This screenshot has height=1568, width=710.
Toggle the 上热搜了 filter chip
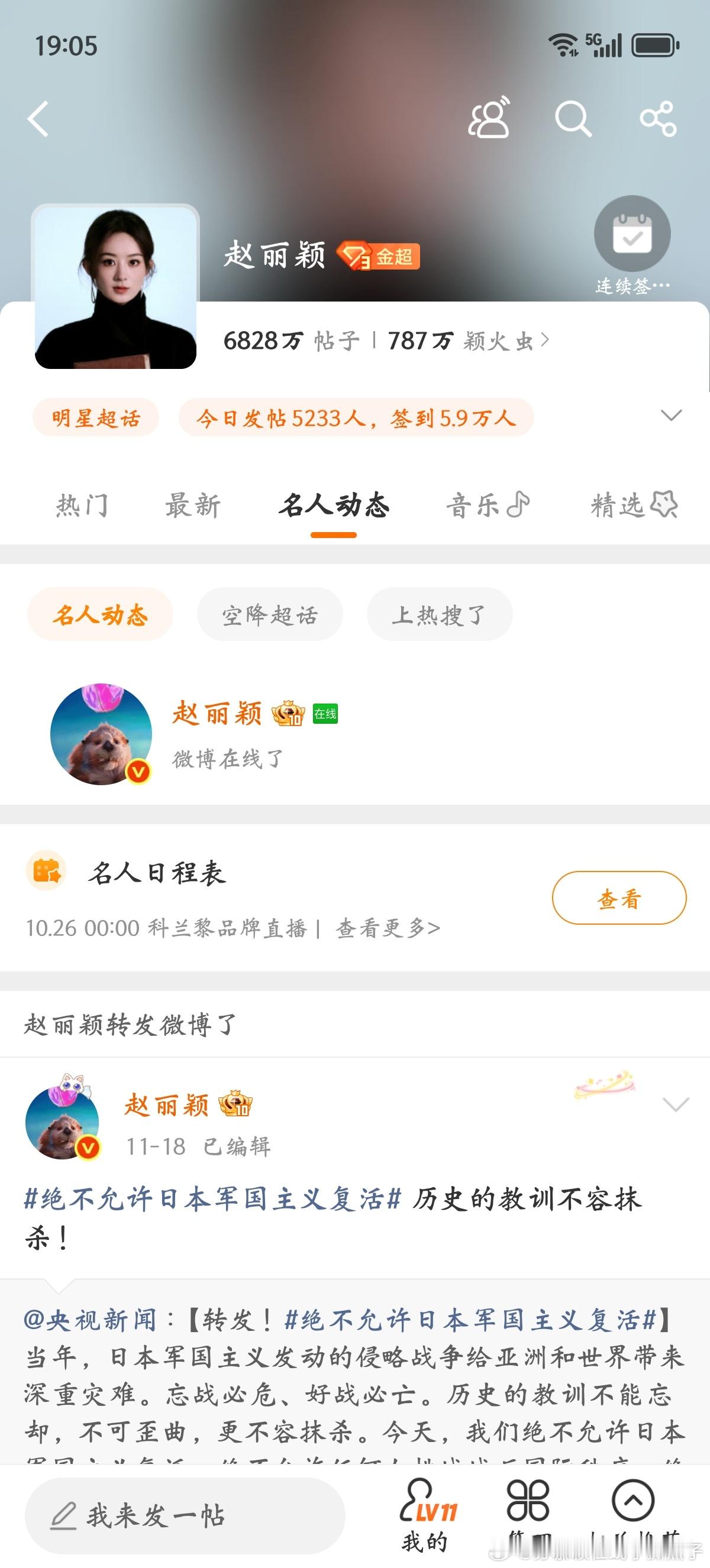[x=439, y=615]
